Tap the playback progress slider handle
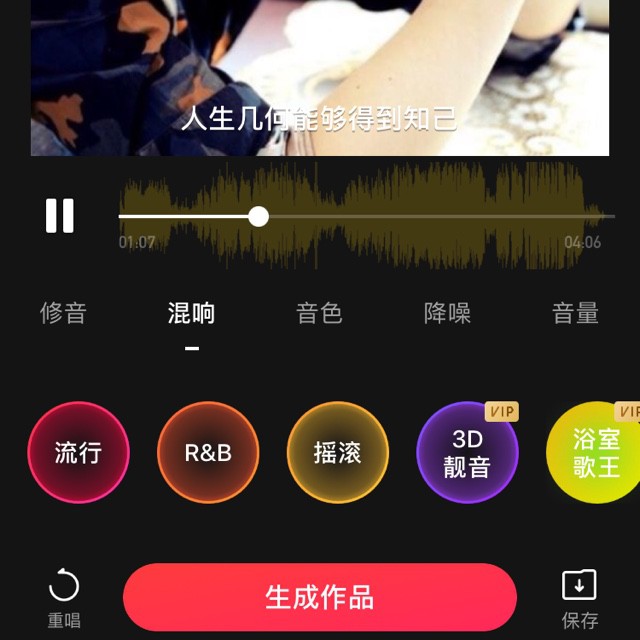The image size is (640, 640). coord(259,216)
